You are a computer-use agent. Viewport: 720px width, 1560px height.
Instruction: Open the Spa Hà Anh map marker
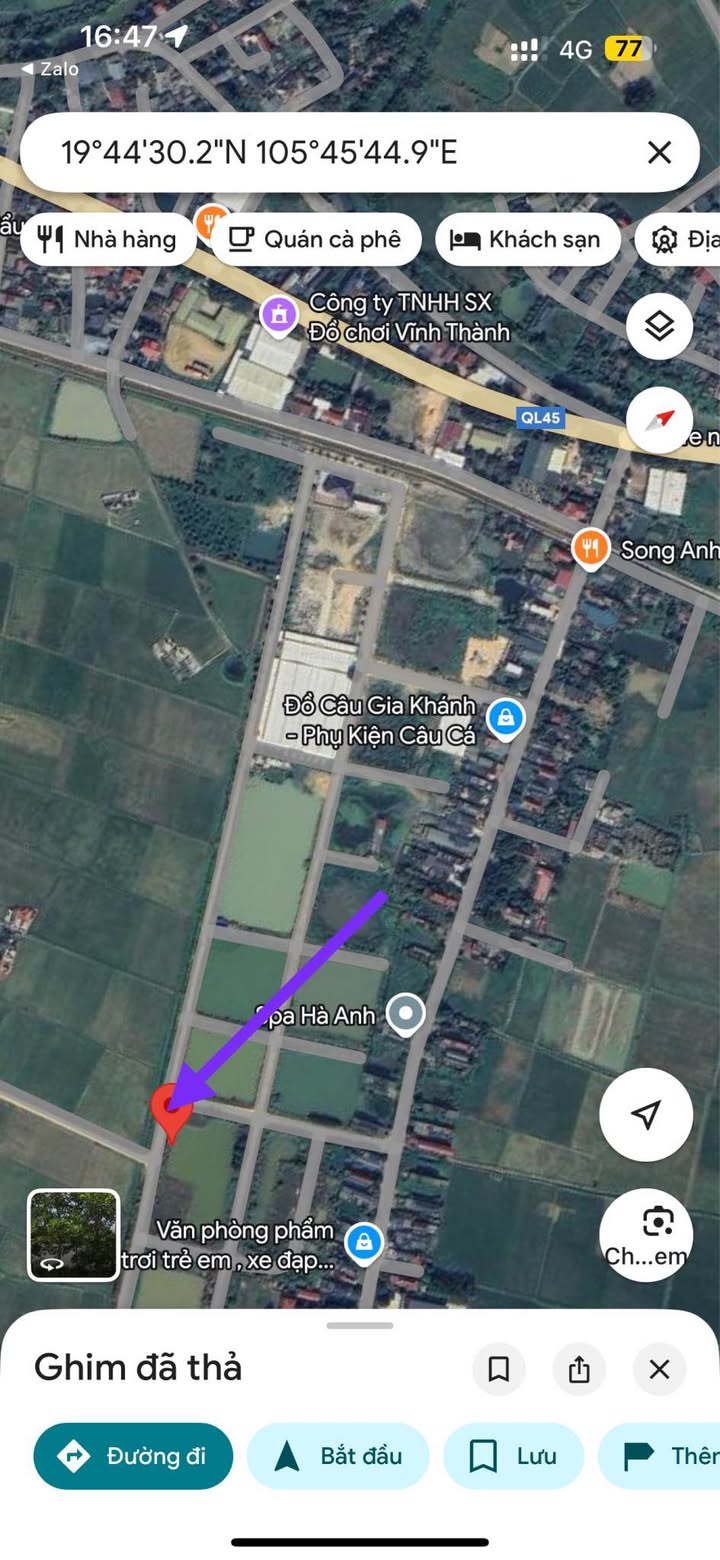[x=405, y=1015]
